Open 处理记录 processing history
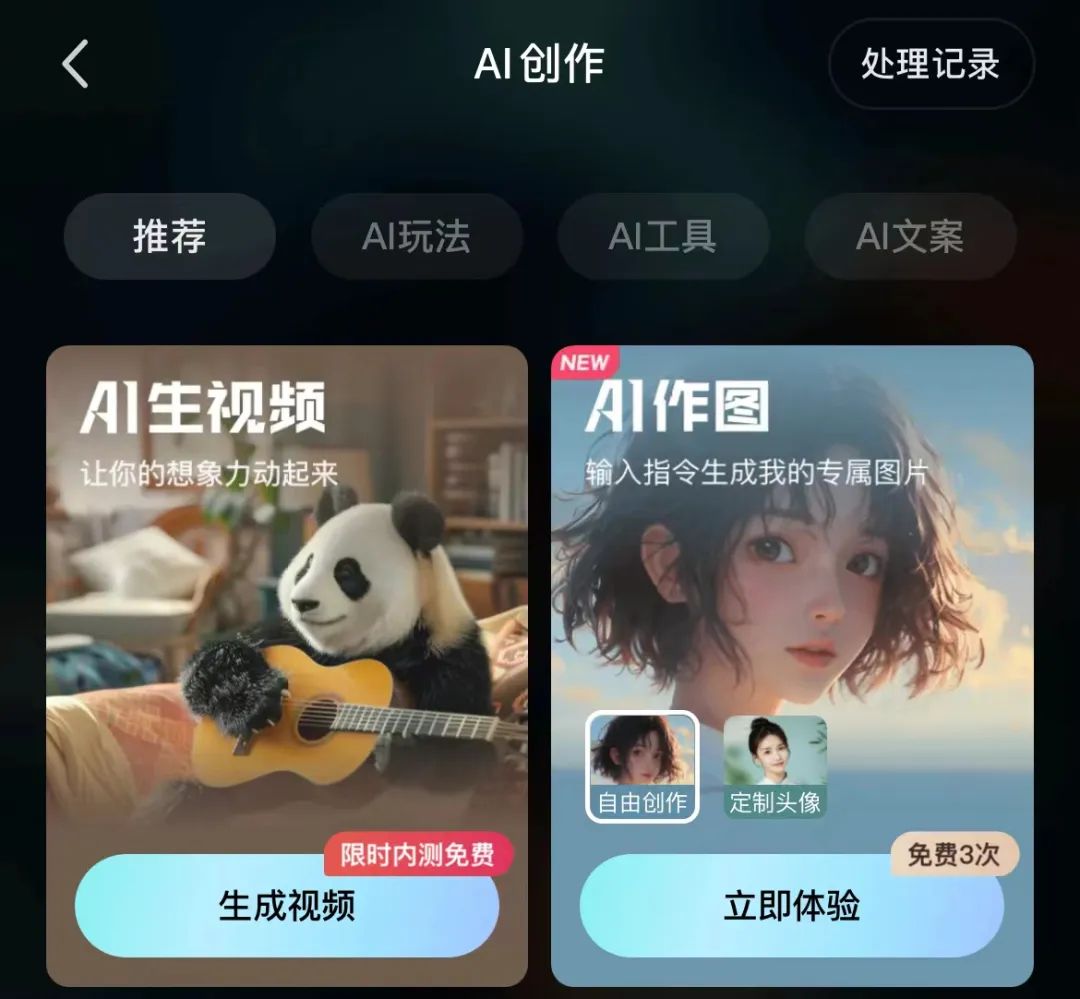Viewport: 1080px width, 999px height. (x=930, y=64)
